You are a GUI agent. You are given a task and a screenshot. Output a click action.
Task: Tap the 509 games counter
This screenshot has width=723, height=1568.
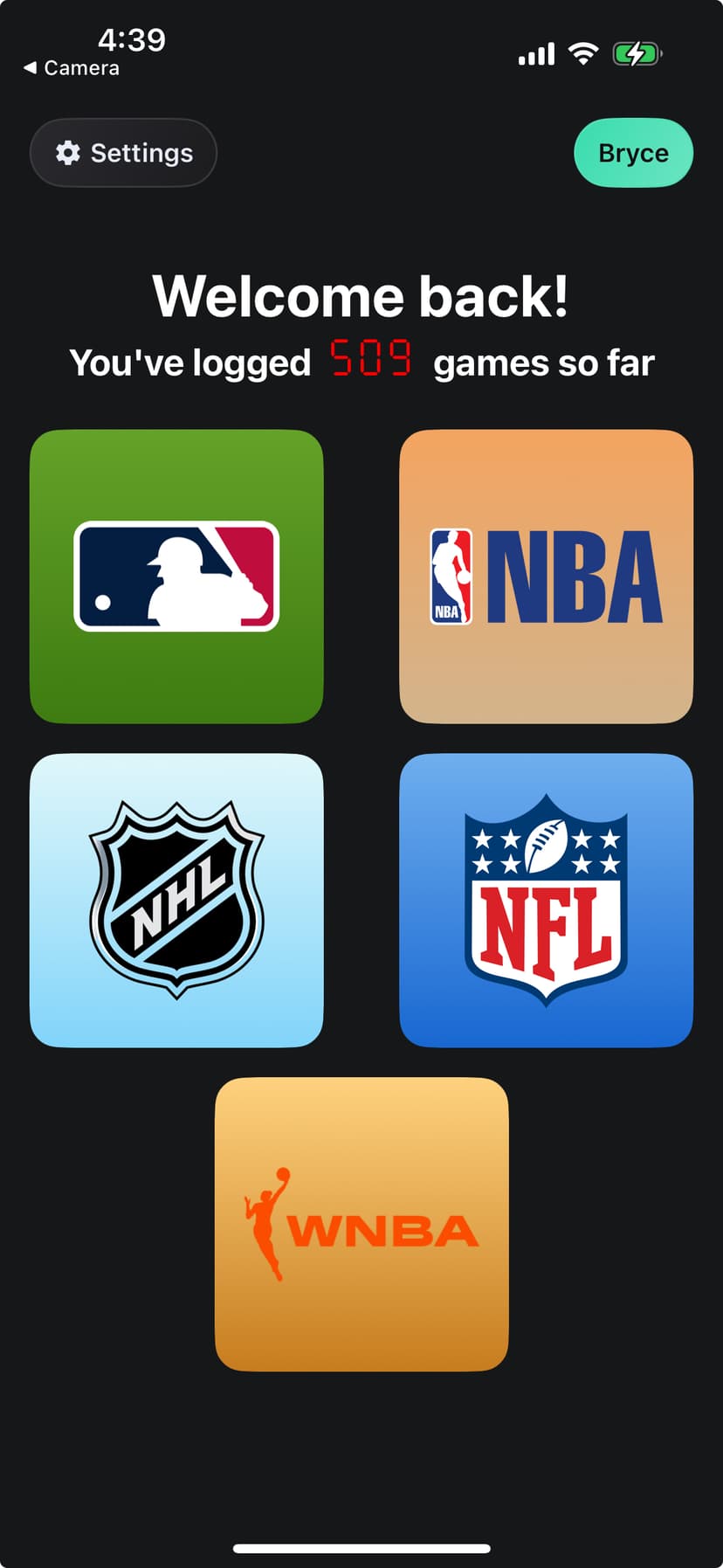click(x=372, y=356)
